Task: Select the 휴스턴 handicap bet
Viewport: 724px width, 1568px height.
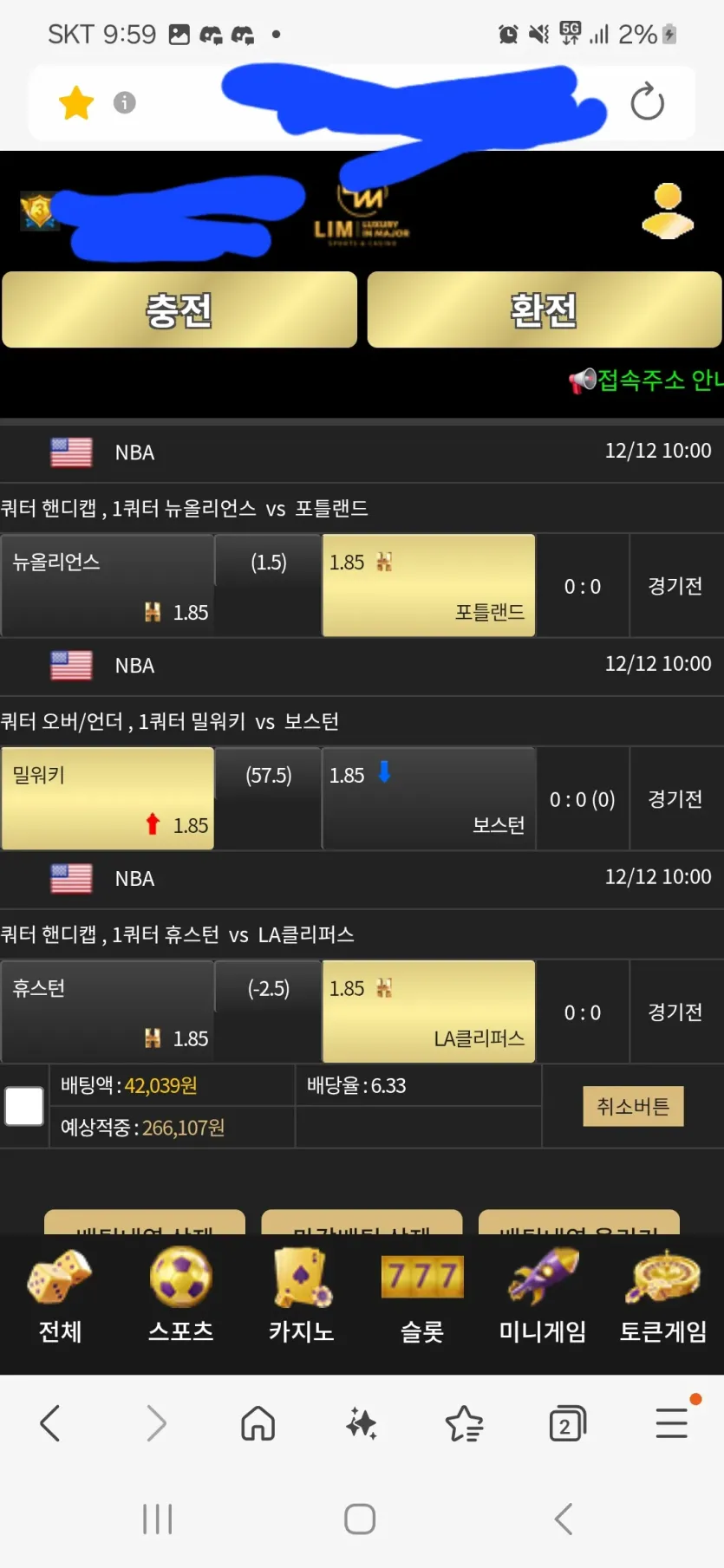Action: point(108,1012)
